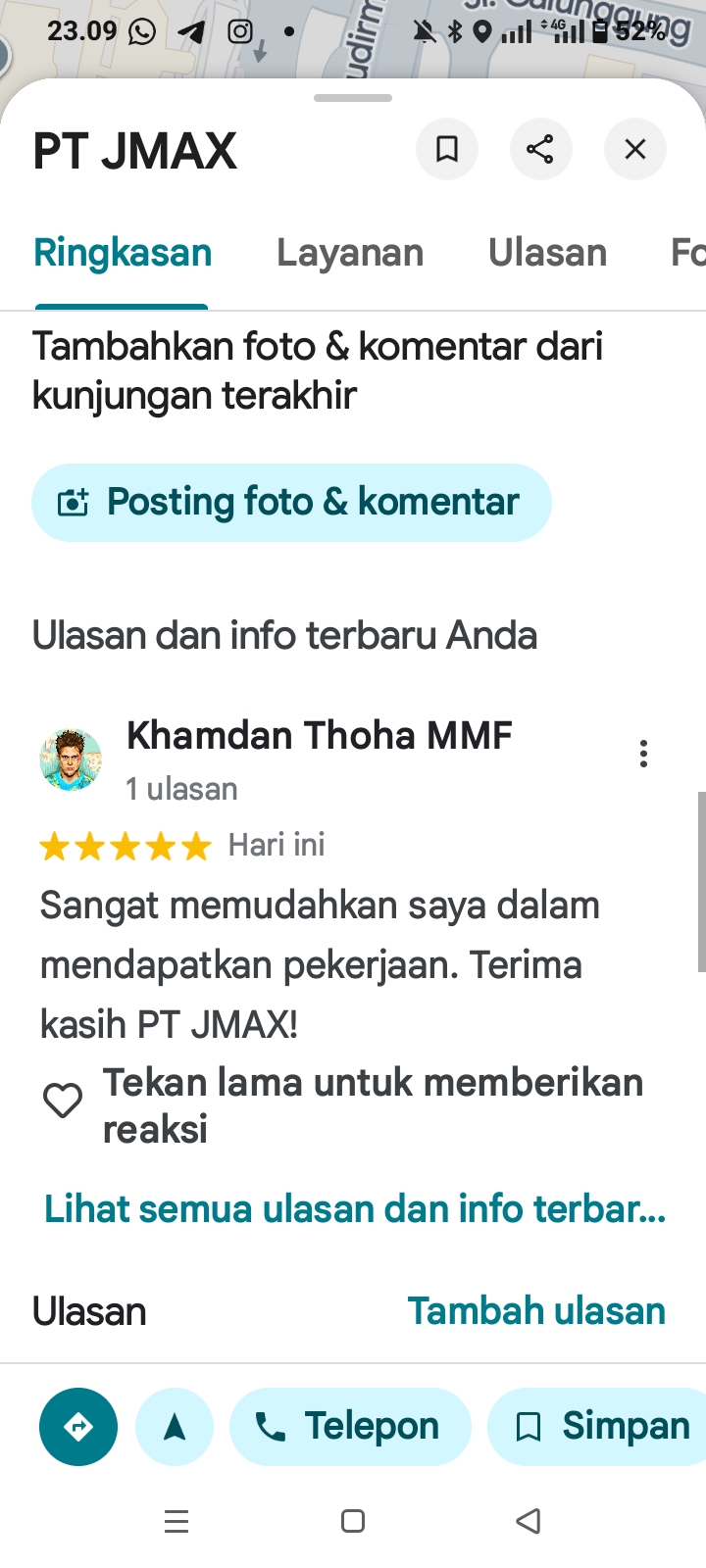Tap Posting foto & komentar button
The width and height of the screenshot is (706, 1568).
291,502
